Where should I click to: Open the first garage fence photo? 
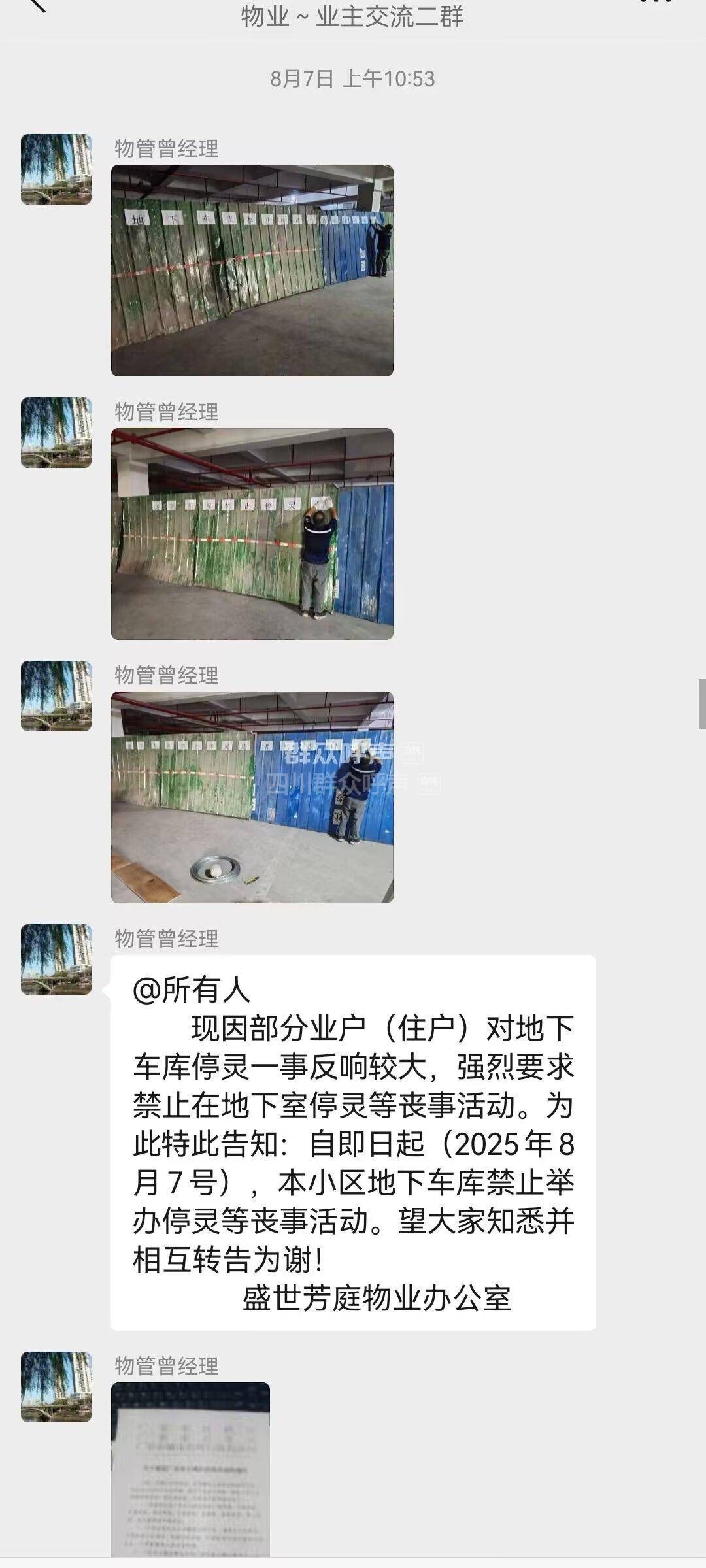[x=252, y=270]
